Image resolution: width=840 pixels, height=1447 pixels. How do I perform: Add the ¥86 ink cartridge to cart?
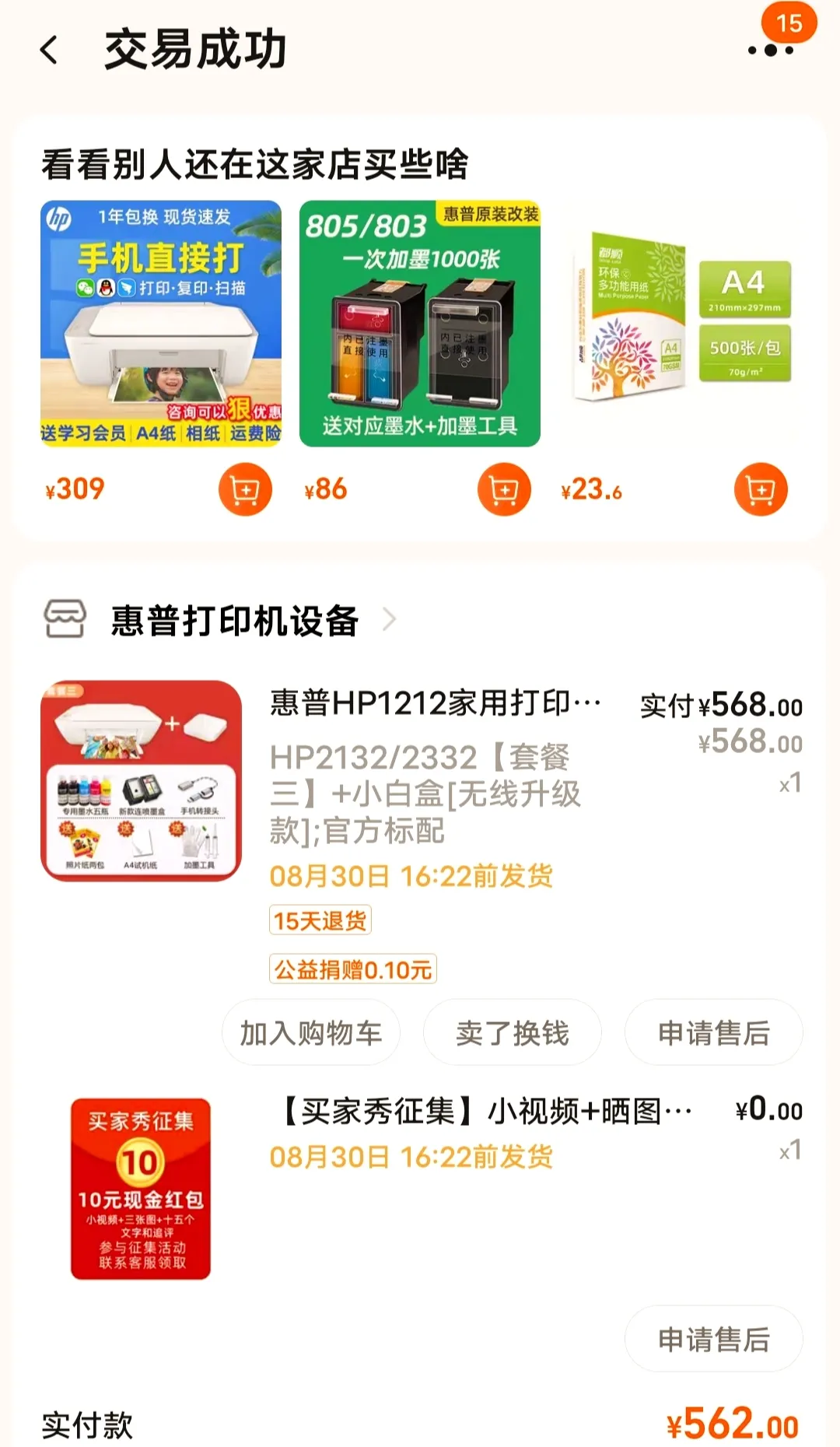pos(504,490)
